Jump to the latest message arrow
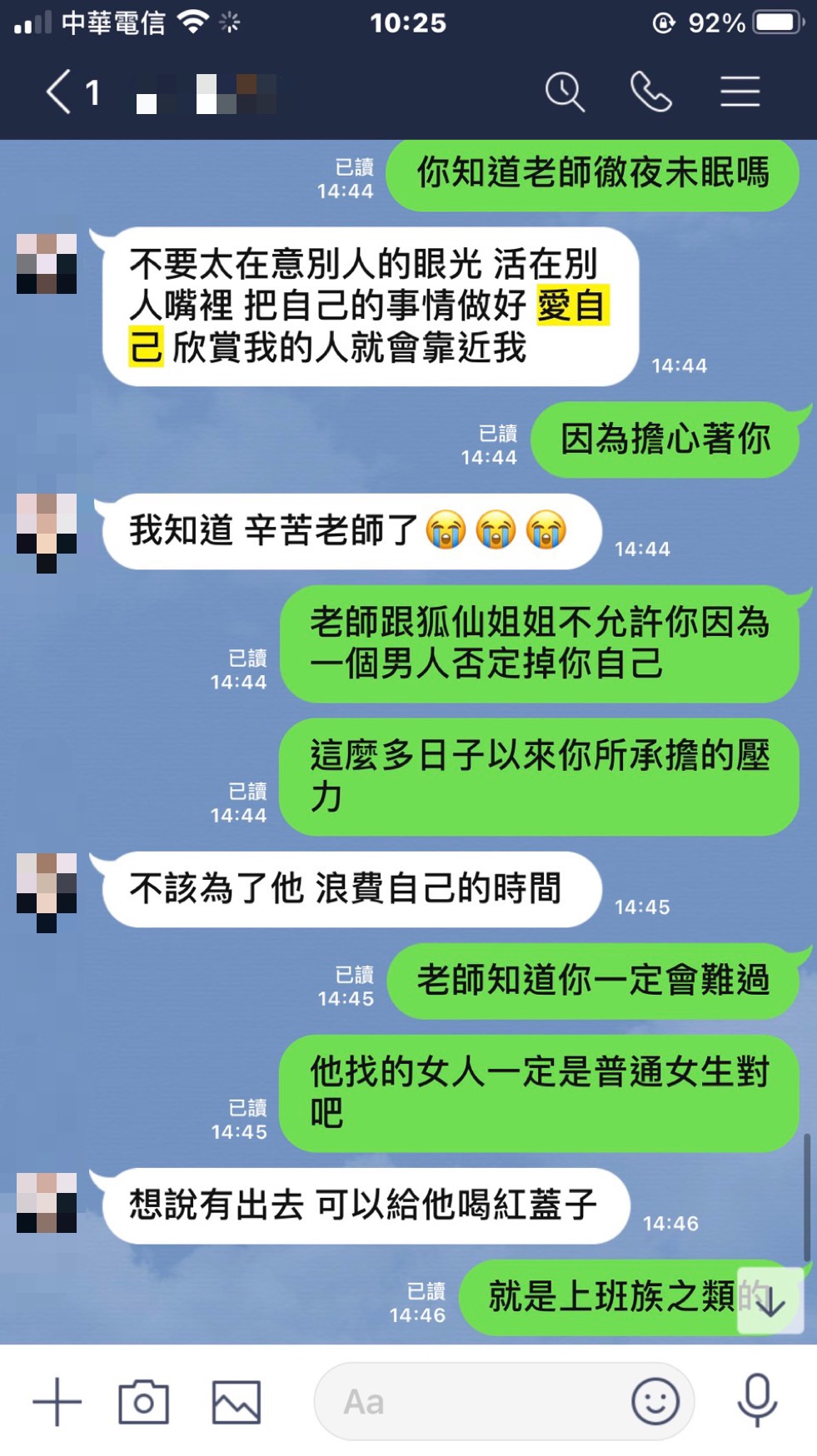Screen dimensions: 817x1456 point(772,1300)
